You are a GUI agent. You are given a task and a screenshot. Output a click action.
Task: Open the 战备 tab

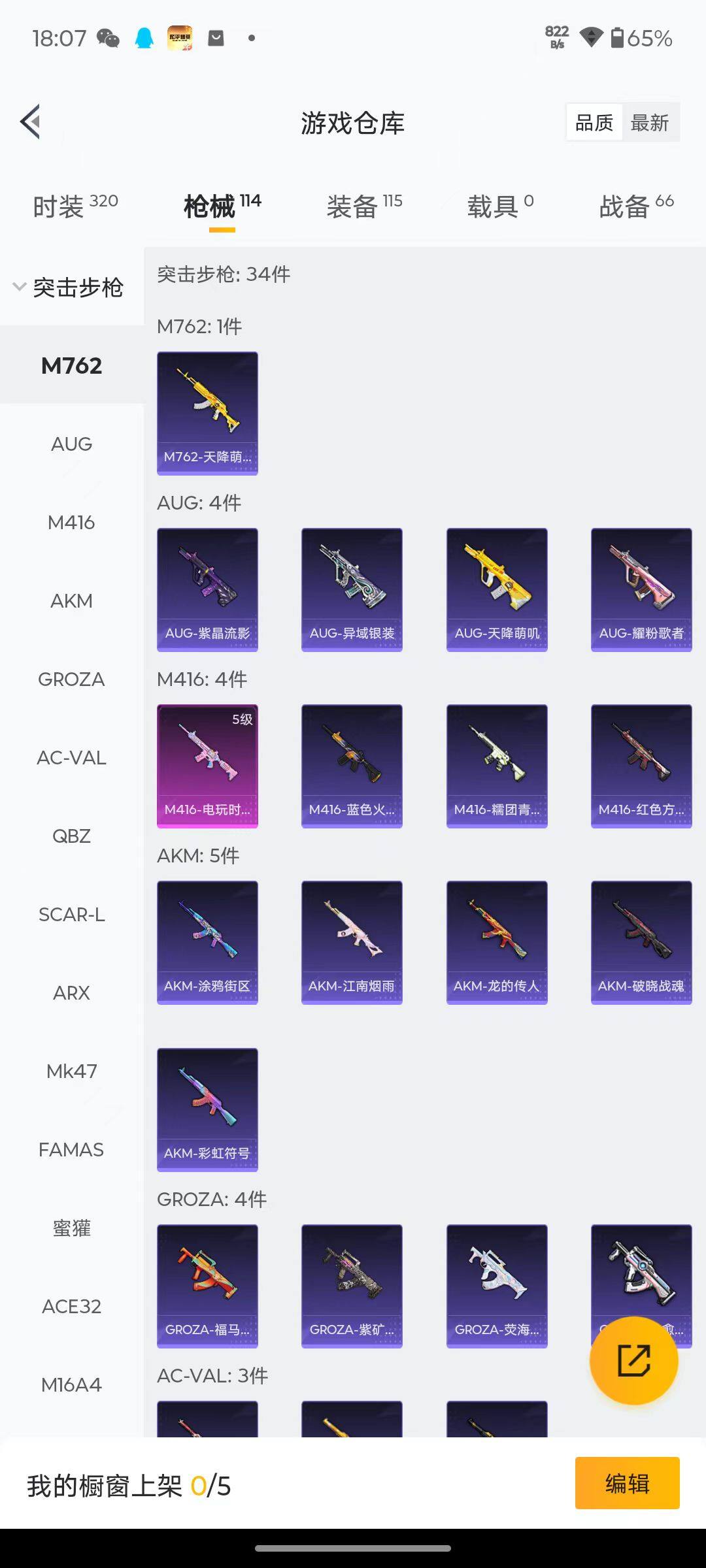[636, 206]
